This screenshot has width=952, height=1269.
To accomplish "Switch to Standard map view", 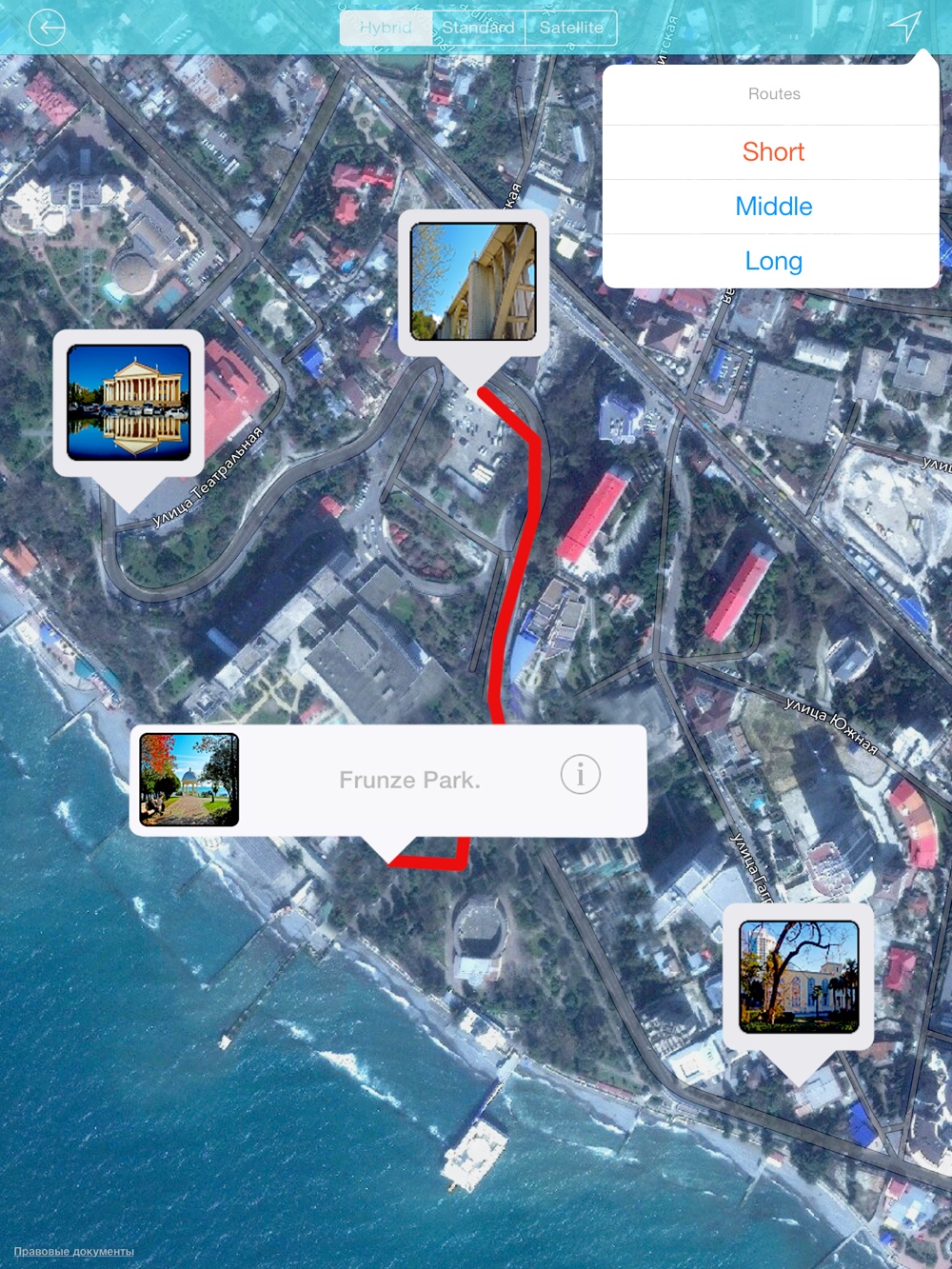I will click(478, 28).
